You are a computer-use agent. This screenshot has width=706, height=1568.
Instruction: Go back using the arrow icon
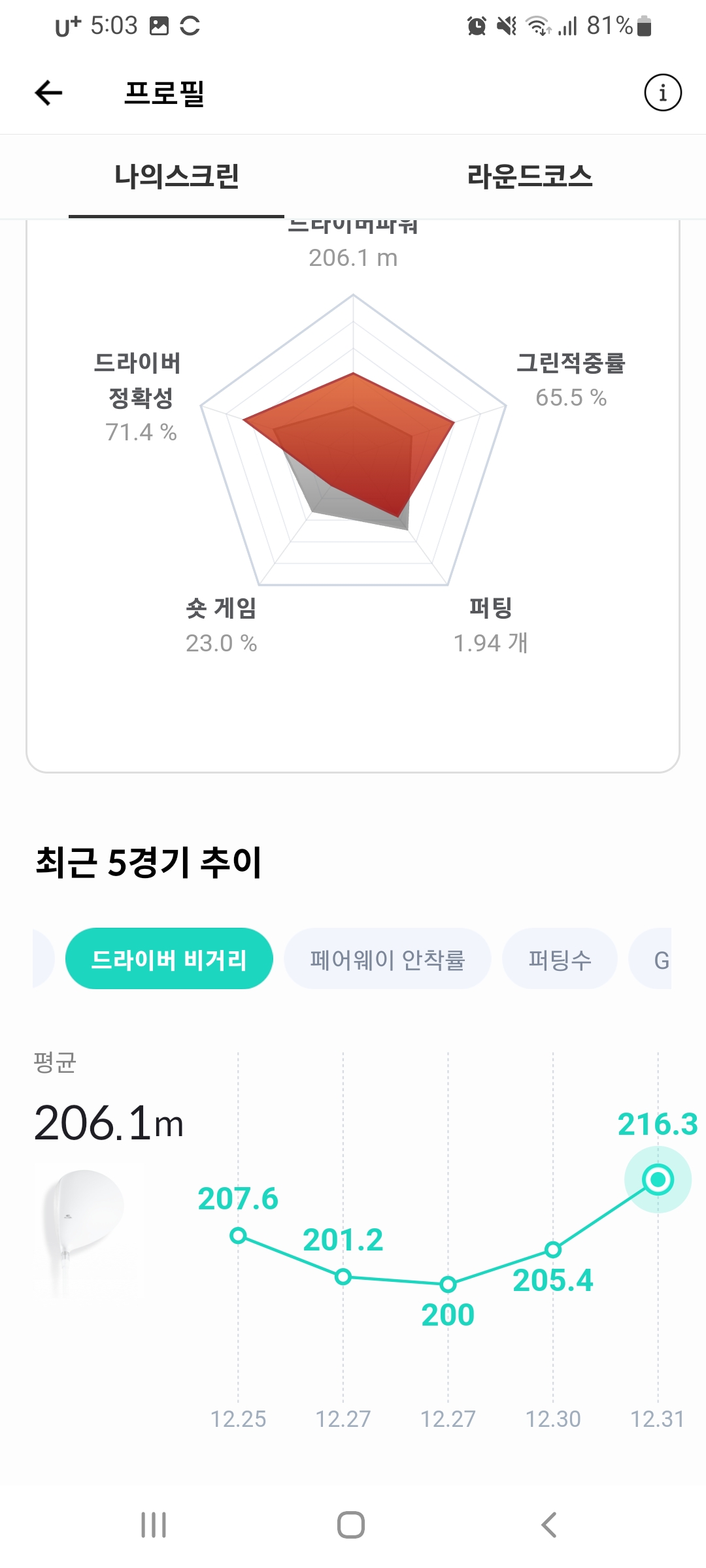coord(49,93)
